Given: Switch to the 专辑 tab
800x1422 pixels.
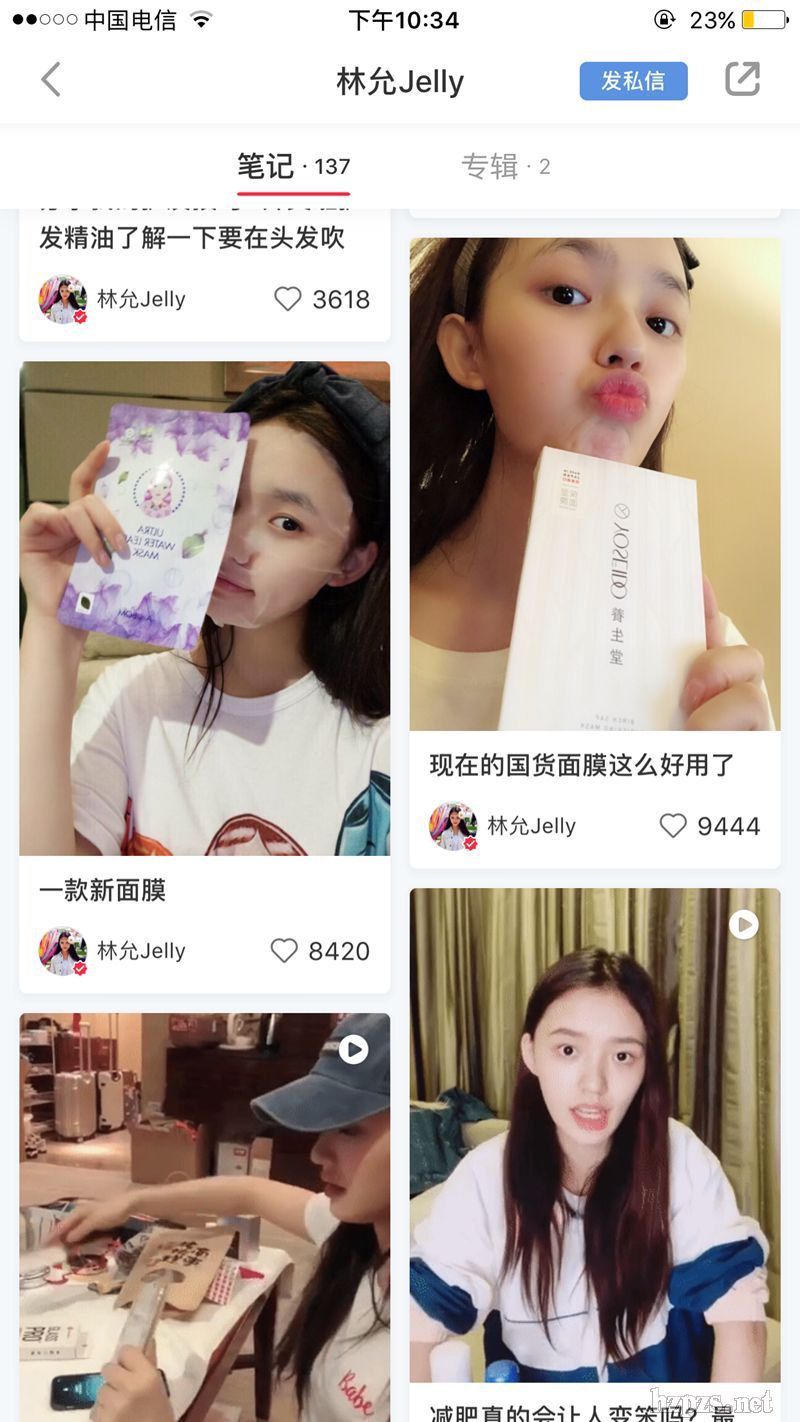Looking at the screenshot, I should pyautogui.click(x=505, y=166).
